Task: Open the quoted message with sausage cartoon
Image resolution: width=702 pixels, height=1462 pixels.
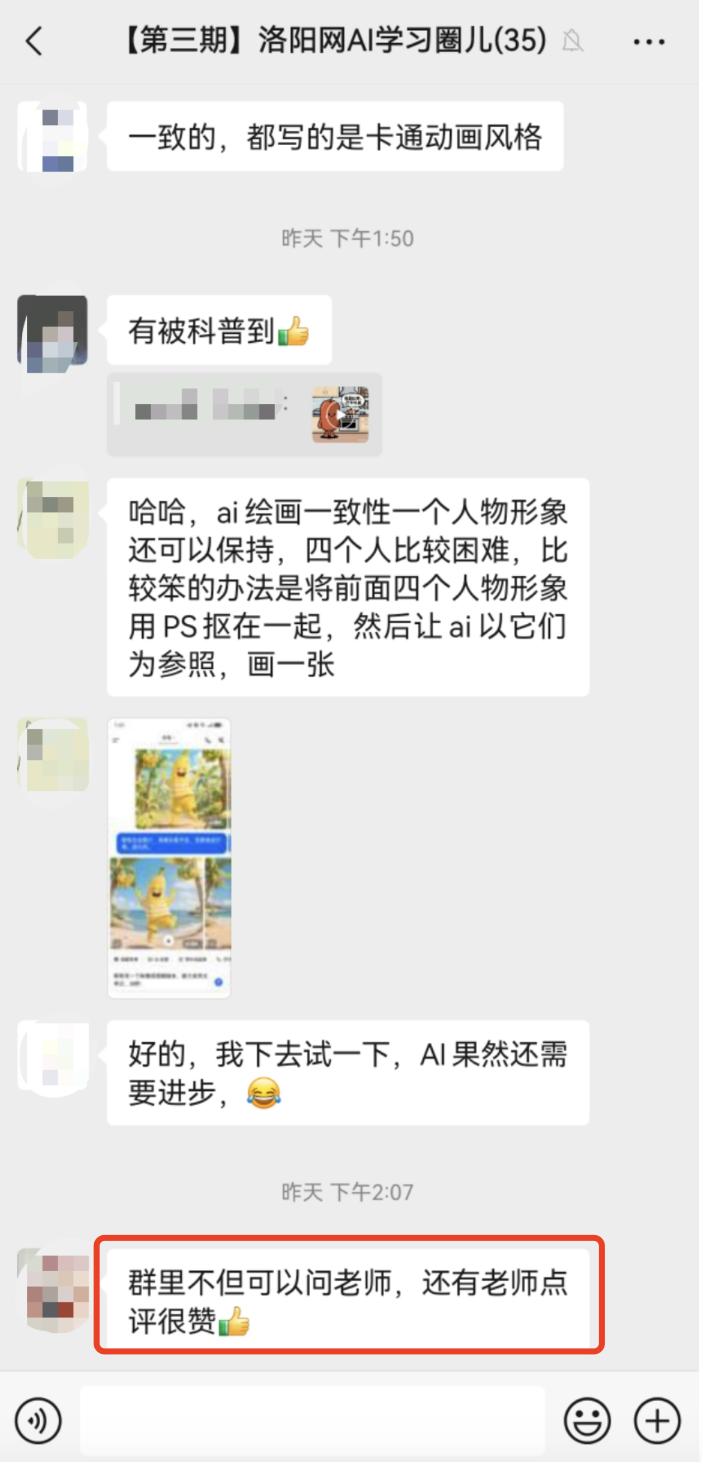Action: point(244,414)
